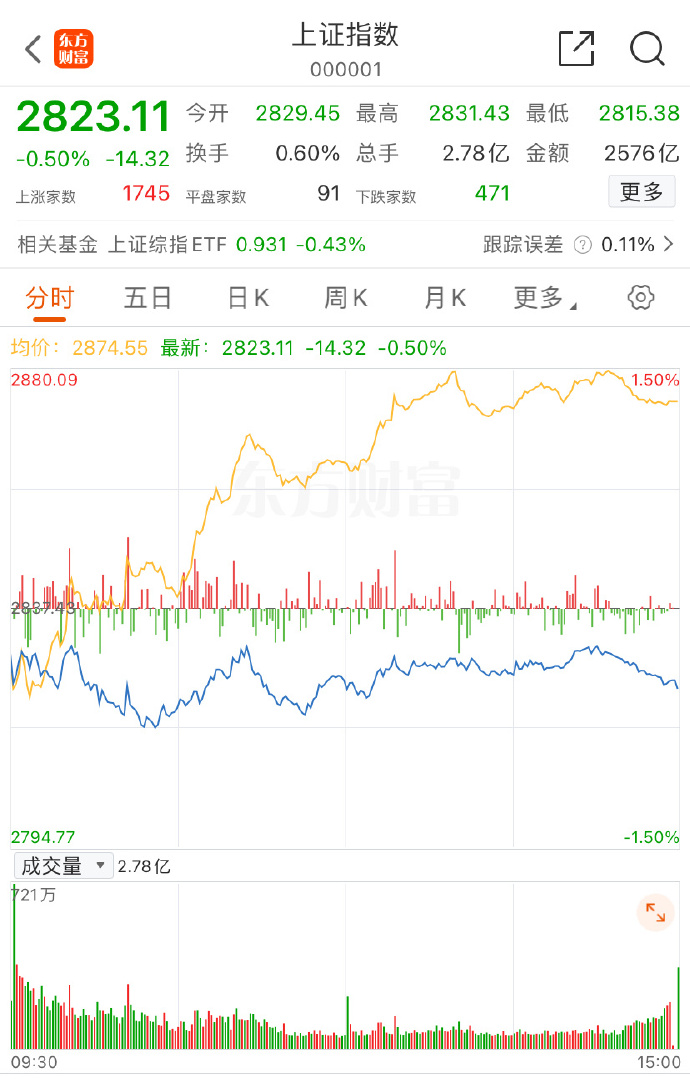Expand the 更多 chart period dropdown
Screen dimensions: 690x1081
(x=544, y=297)
